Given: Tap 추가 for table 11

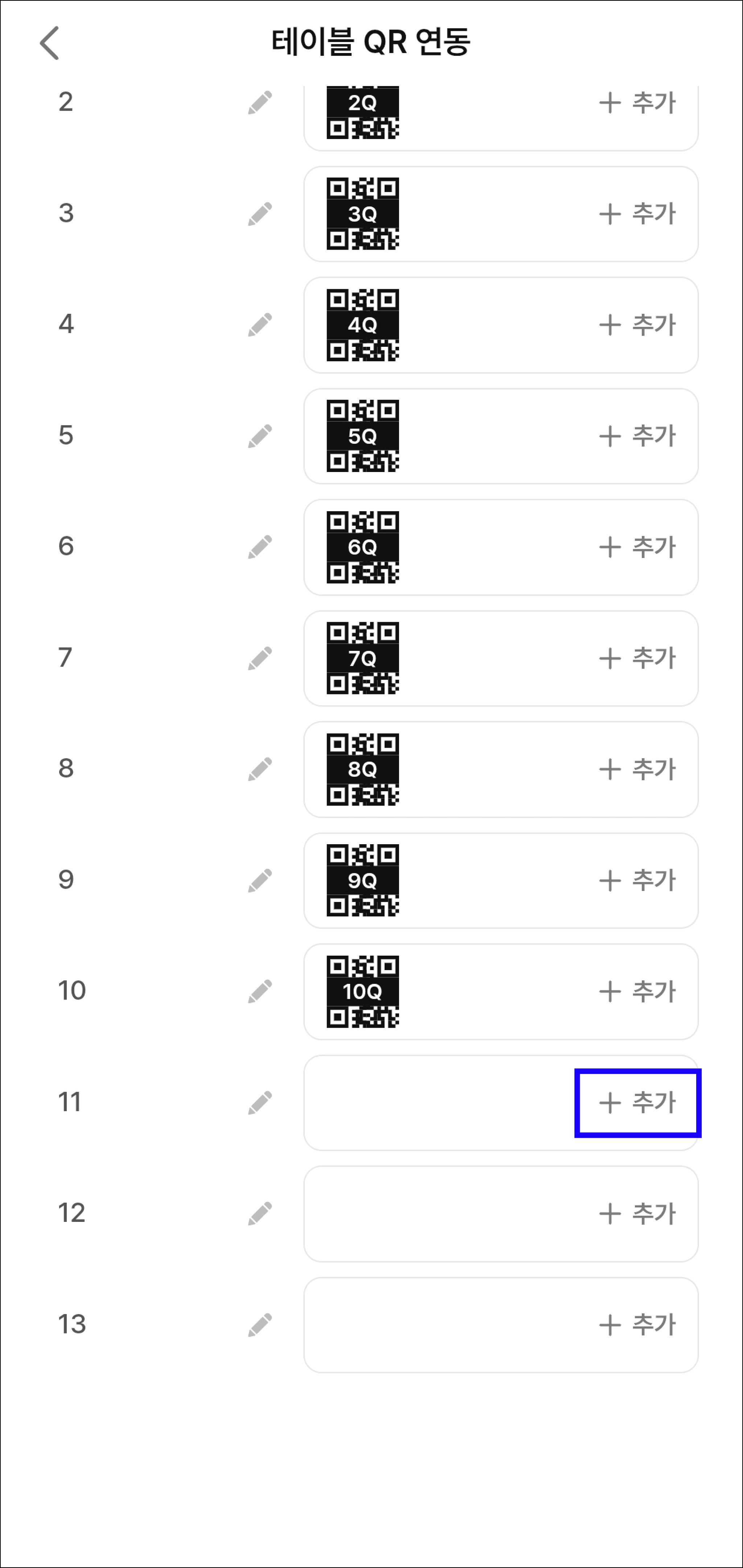Looking at the screenshot, I should 637,1102.
